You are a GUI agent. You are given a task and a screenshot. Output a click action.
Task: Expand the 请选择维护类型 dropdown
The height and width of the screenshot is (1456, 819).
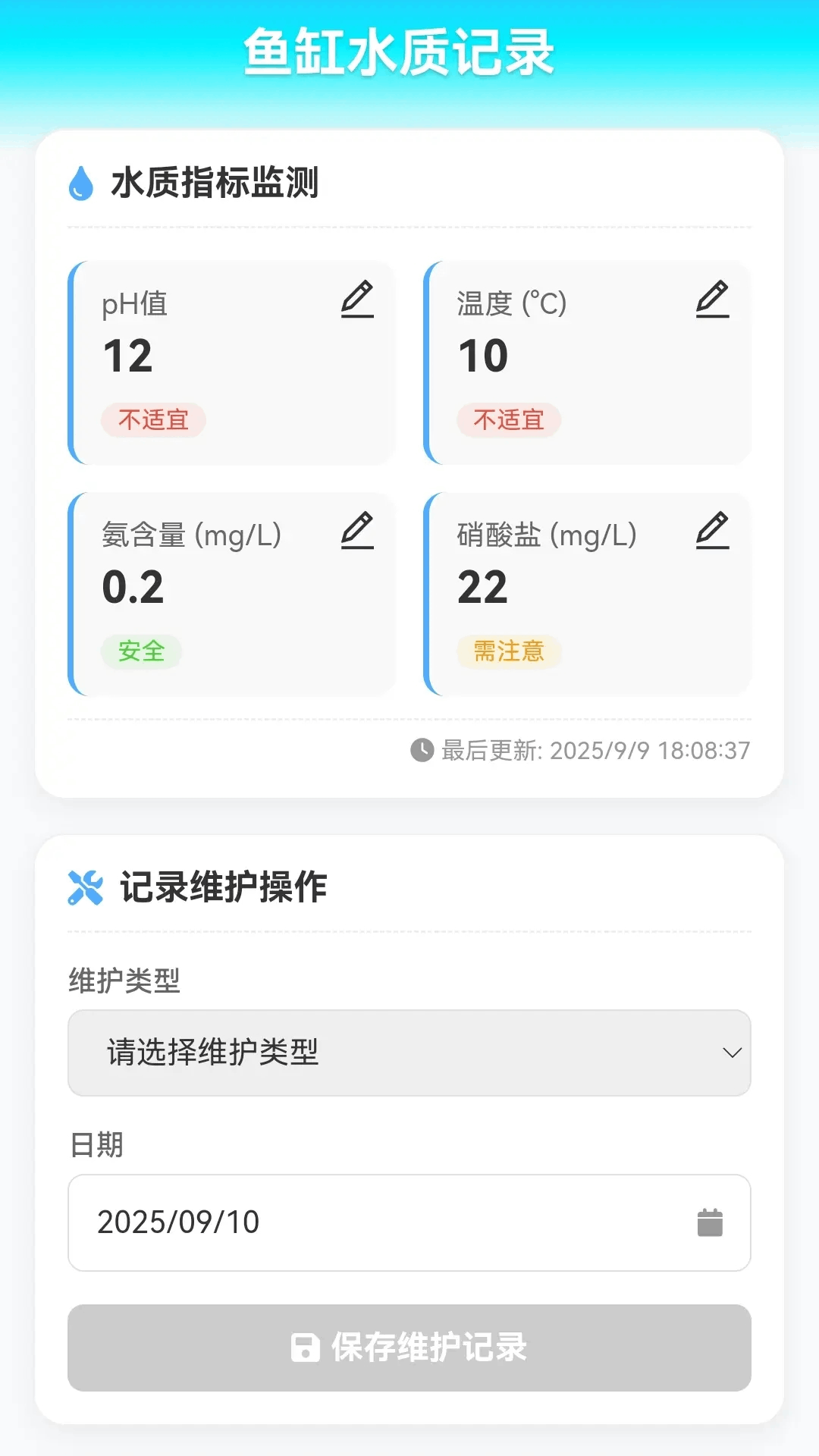(x=409, y=1053)
